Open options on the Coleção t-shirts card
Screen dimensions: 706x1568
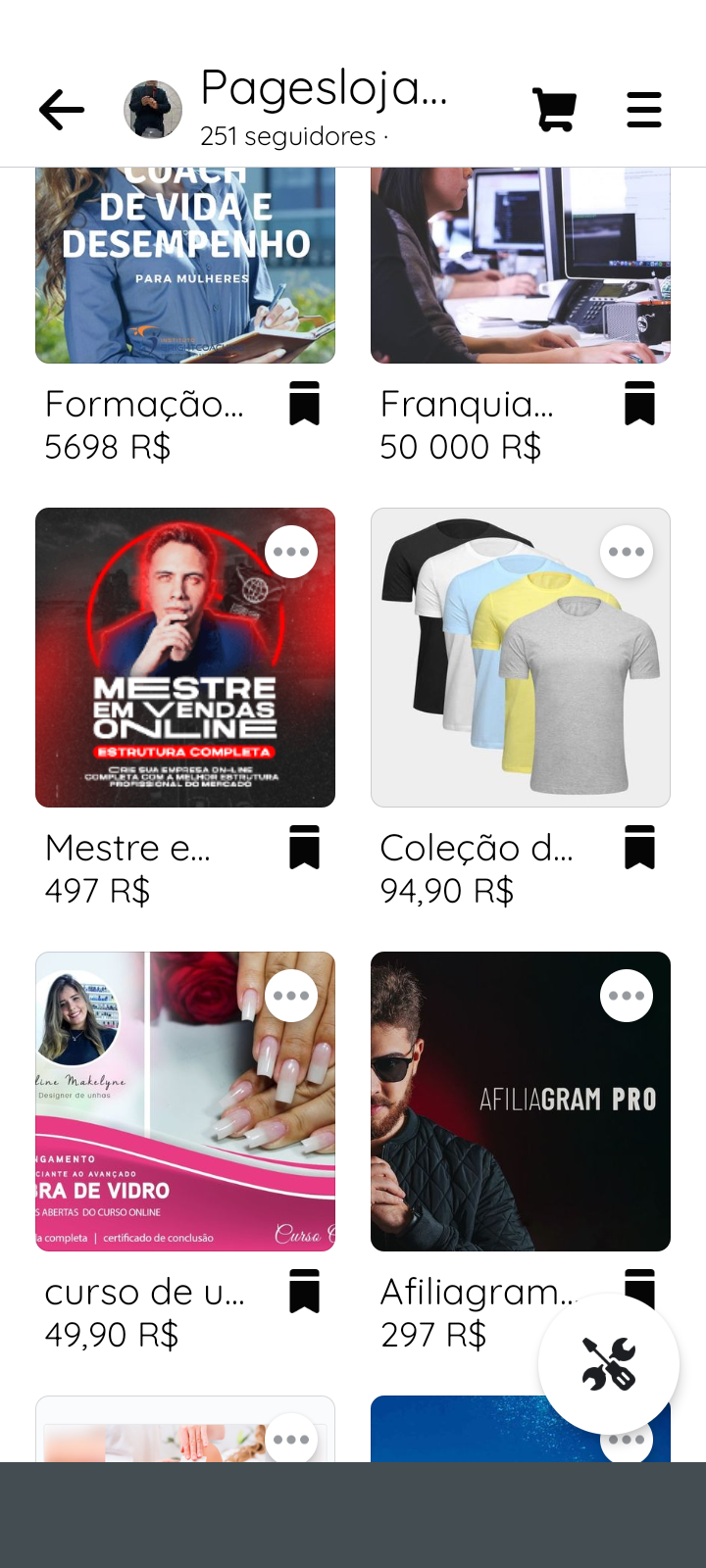coord(627,552)
